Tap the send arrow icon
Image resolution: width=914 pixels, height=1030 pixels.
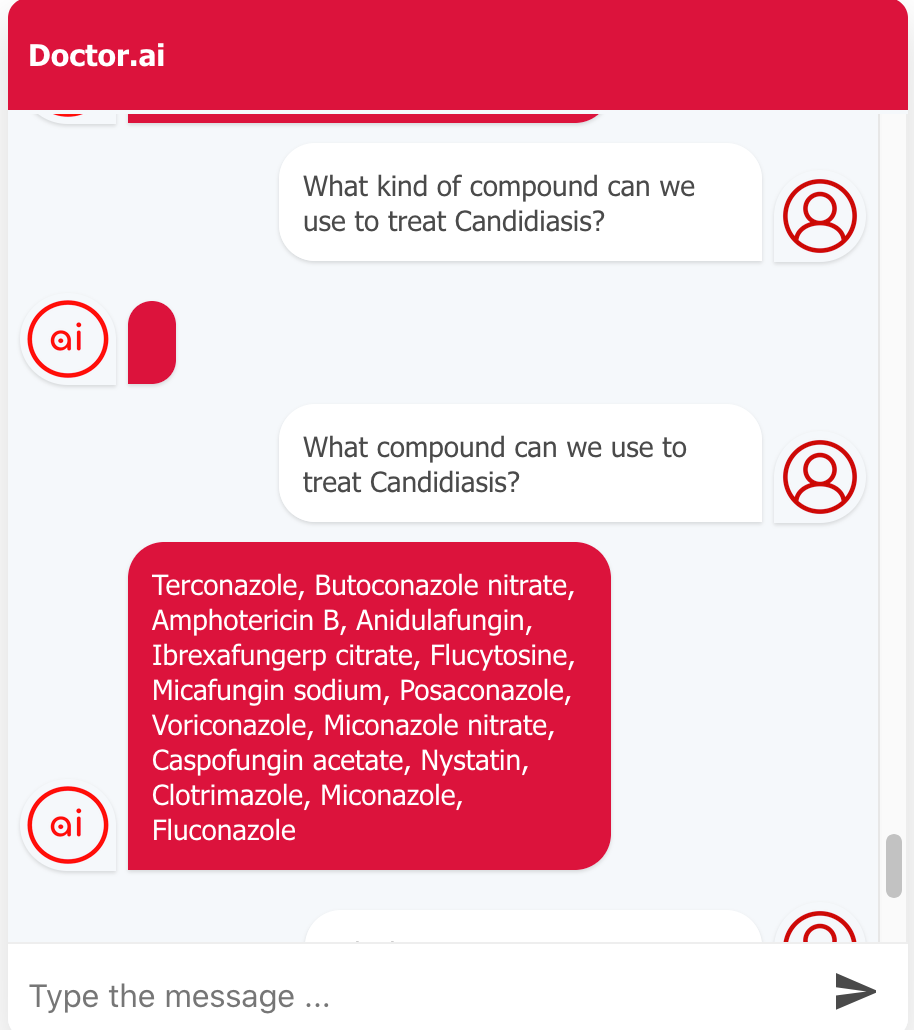click(855, 990)
